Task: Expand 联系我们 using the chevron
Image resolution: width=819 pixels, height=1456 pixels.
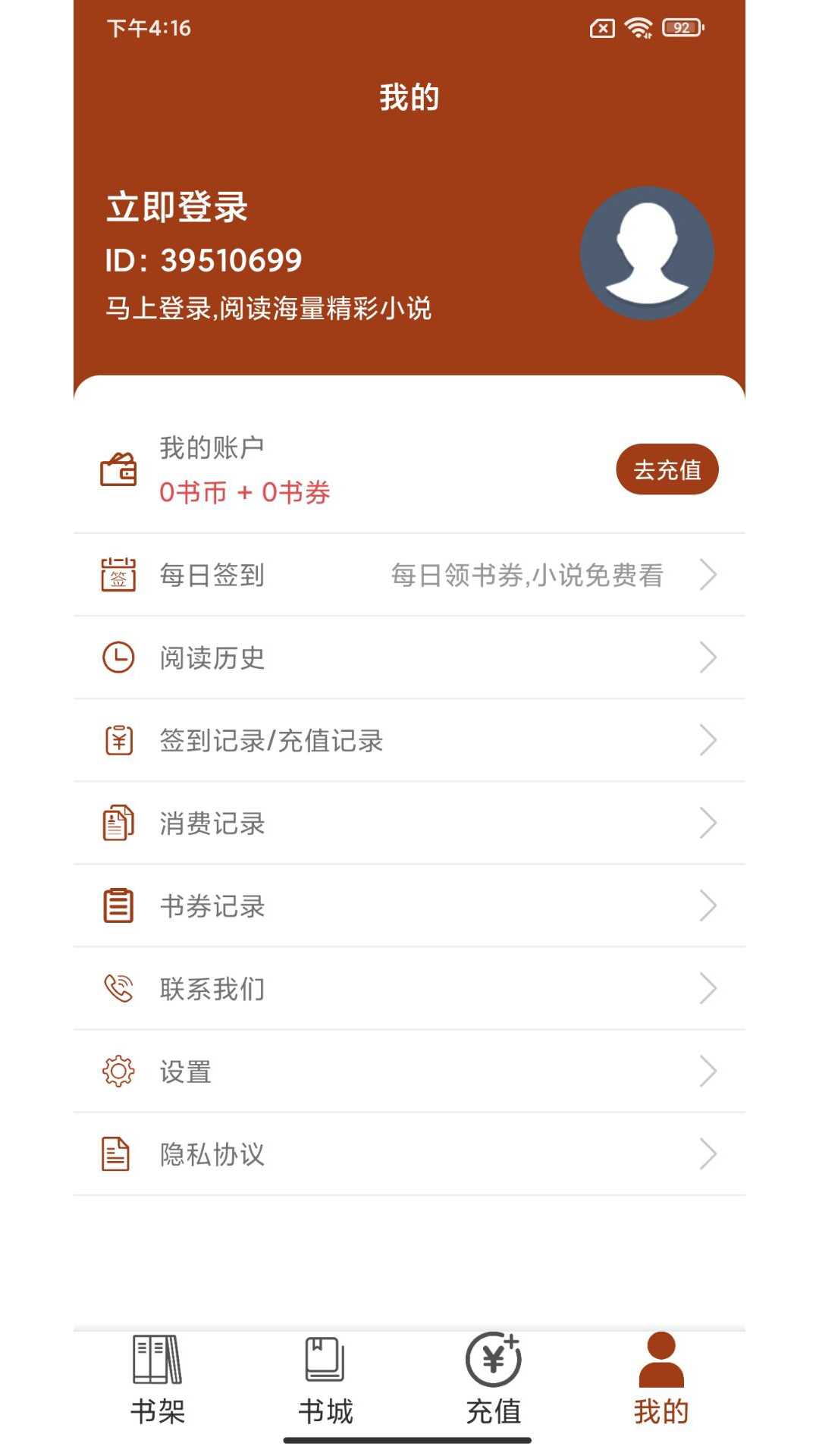Action: pyautogui.click(x=709, y=987)
